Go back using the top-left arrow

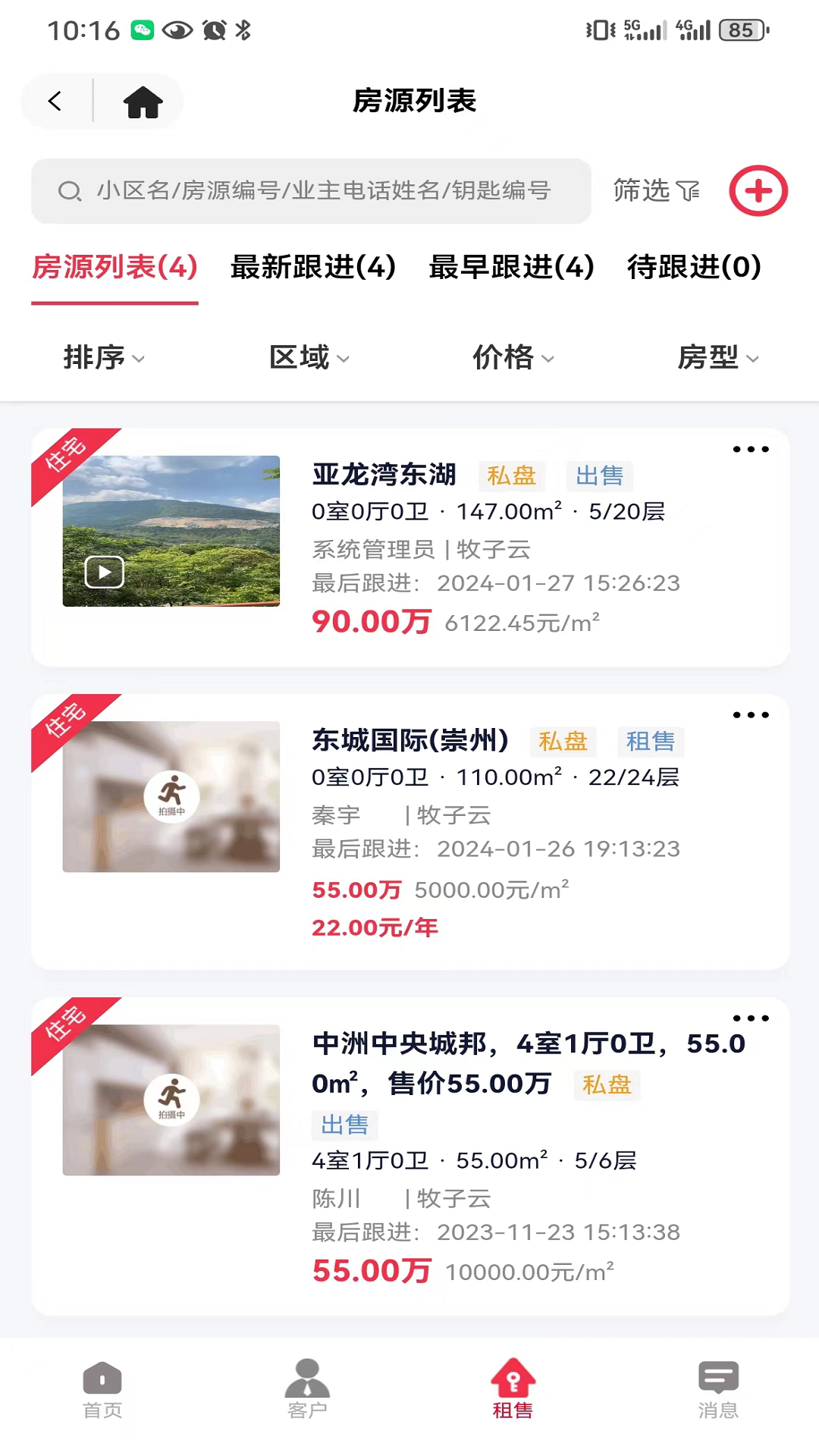55,101
